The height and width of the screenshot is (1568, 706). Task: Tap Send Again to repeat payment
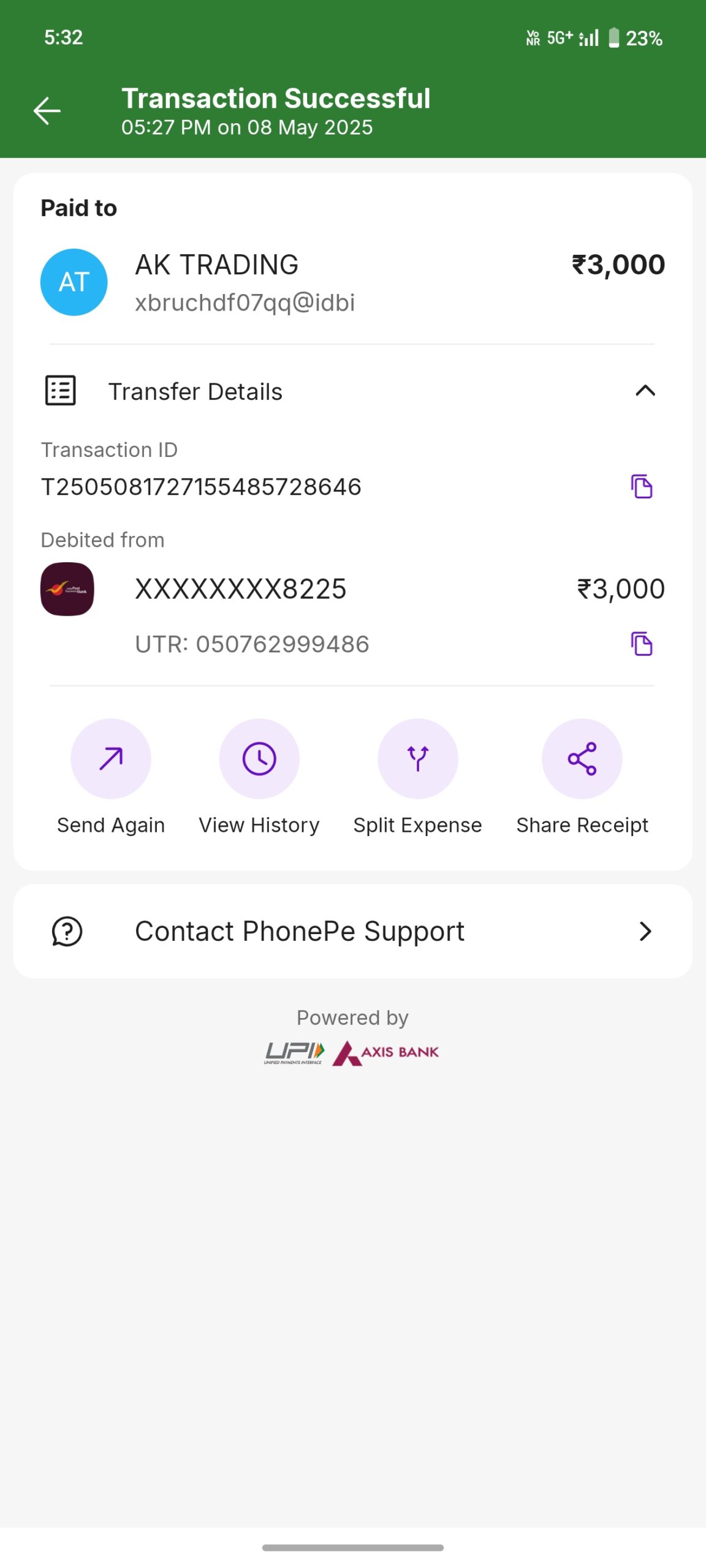(x=111, y=759)
